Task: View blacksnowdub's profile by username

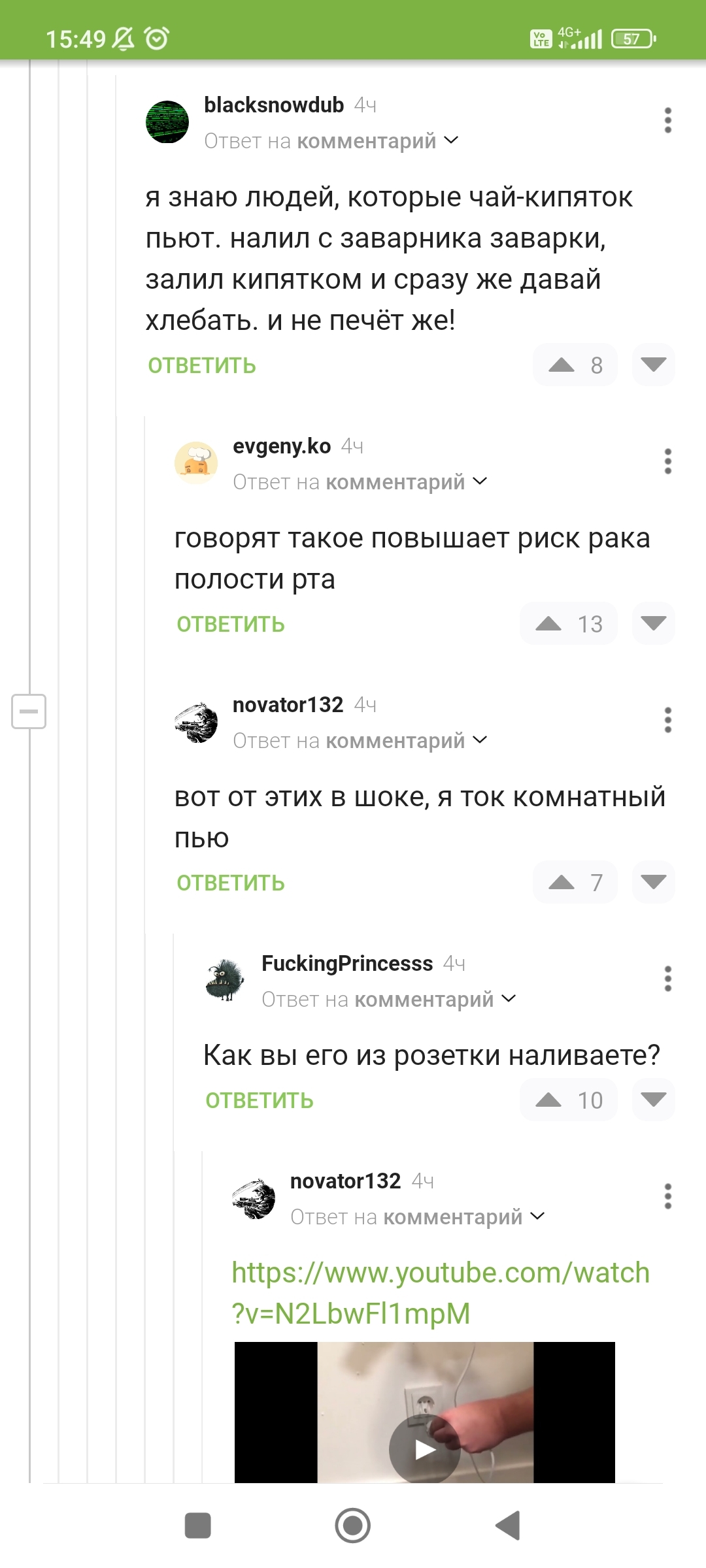Action: [273, 105]
